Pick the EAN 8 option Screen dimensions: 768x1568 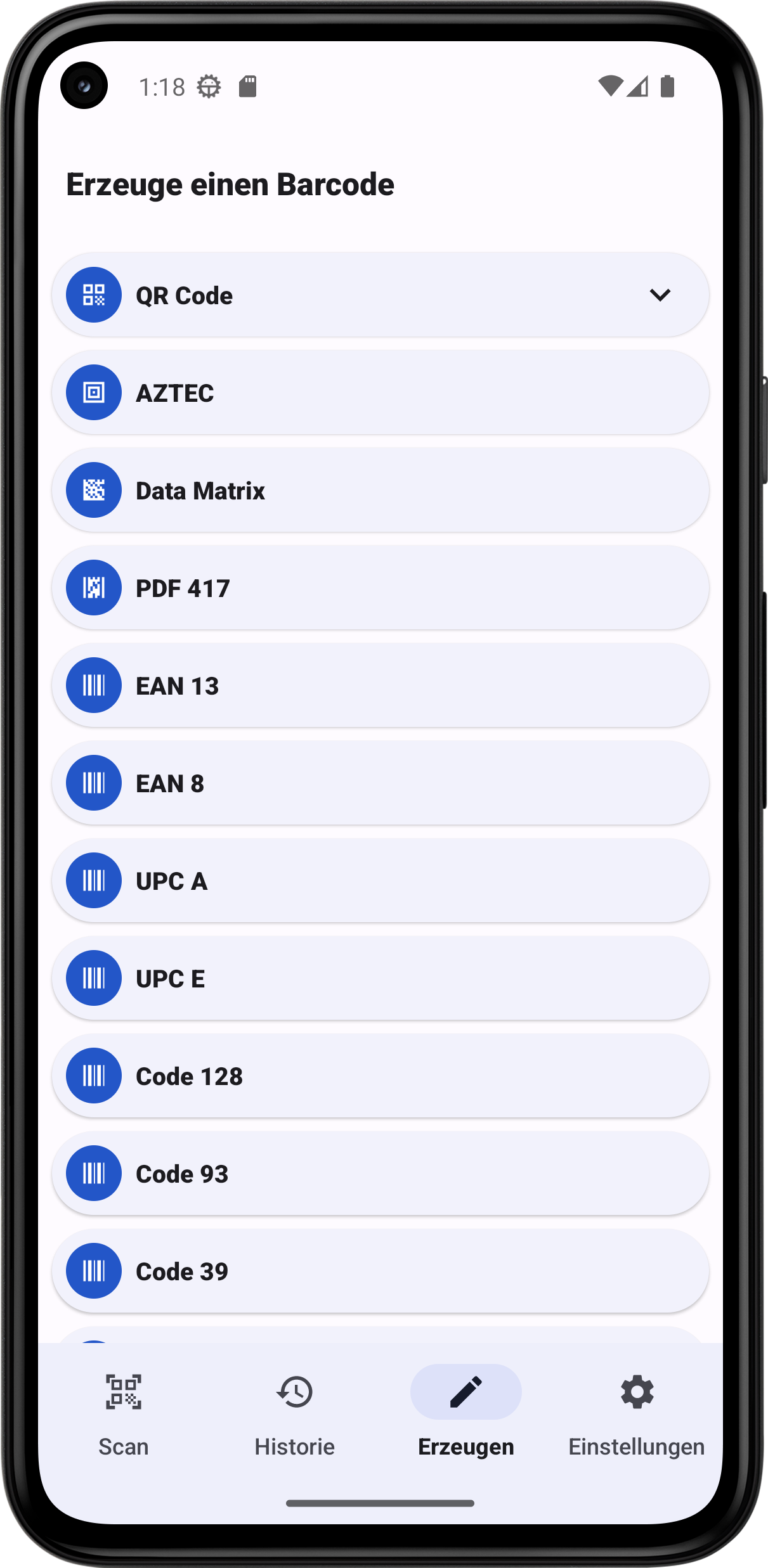pos(381,783)
